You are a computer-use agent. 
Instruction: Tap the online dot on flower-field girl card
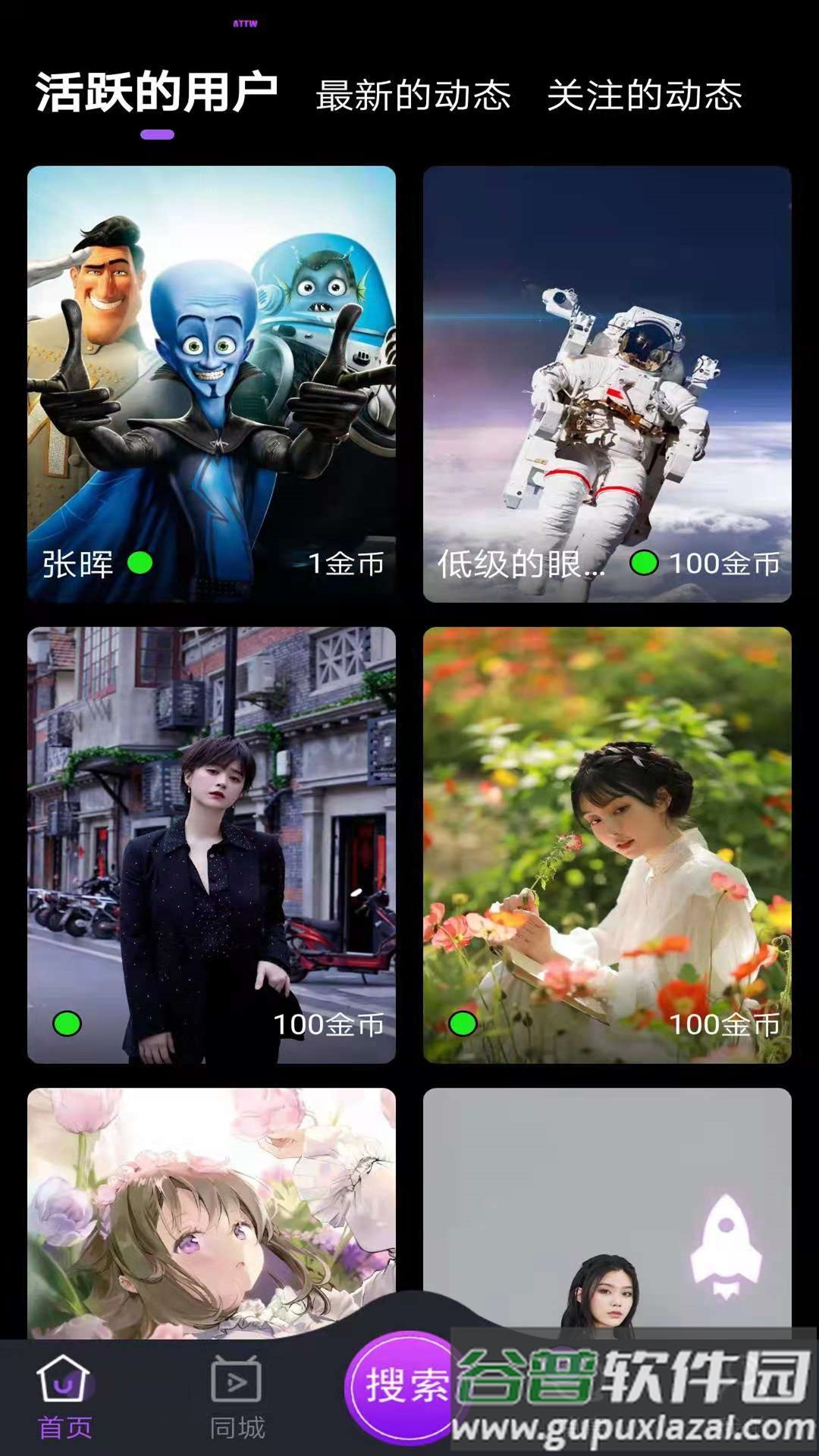coord(464,1022)
